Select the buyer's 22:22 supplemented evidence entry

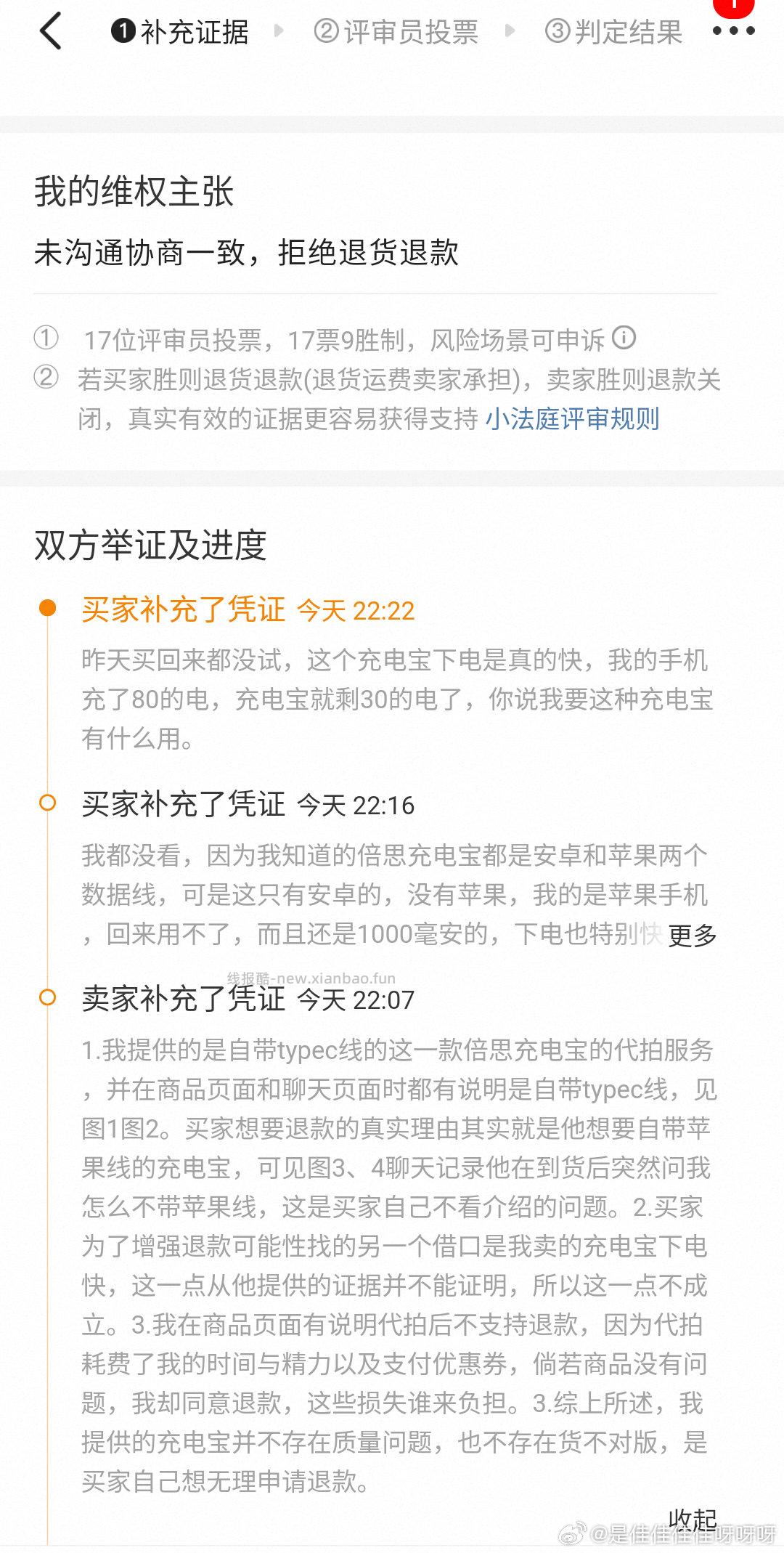(x=247, y=611)
